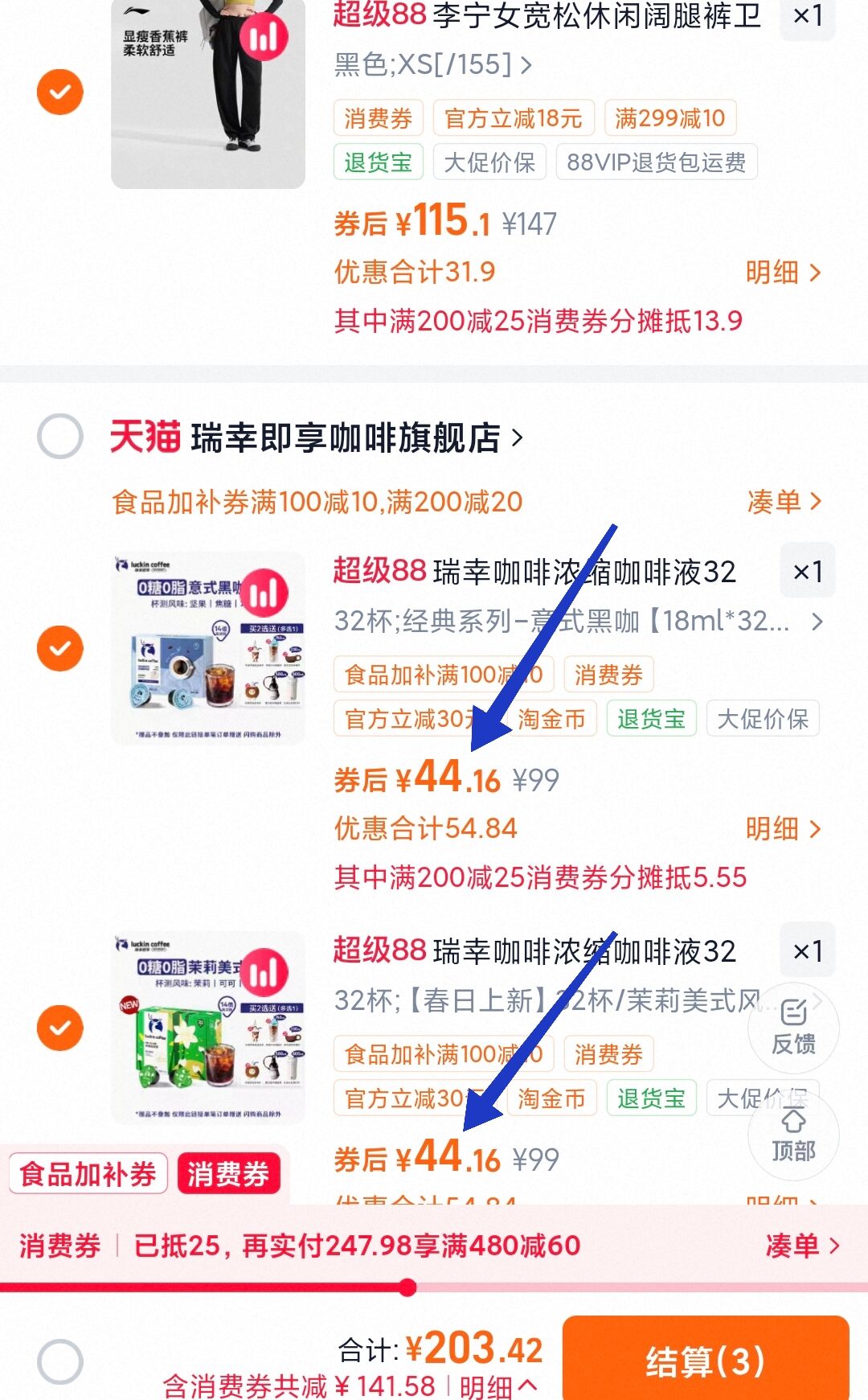
Task: Uncheck the 意式黑咖 coffee liquid item
Action: (60, 648)
